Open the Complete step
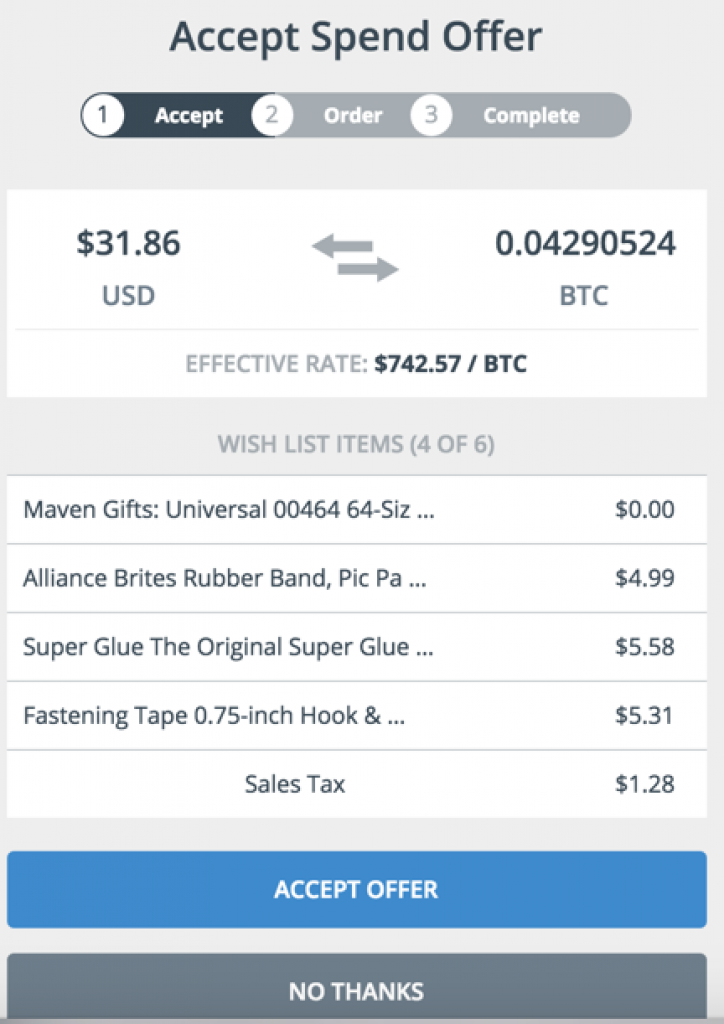Viewport: 724px width, 1024px height. pos(532,115)
